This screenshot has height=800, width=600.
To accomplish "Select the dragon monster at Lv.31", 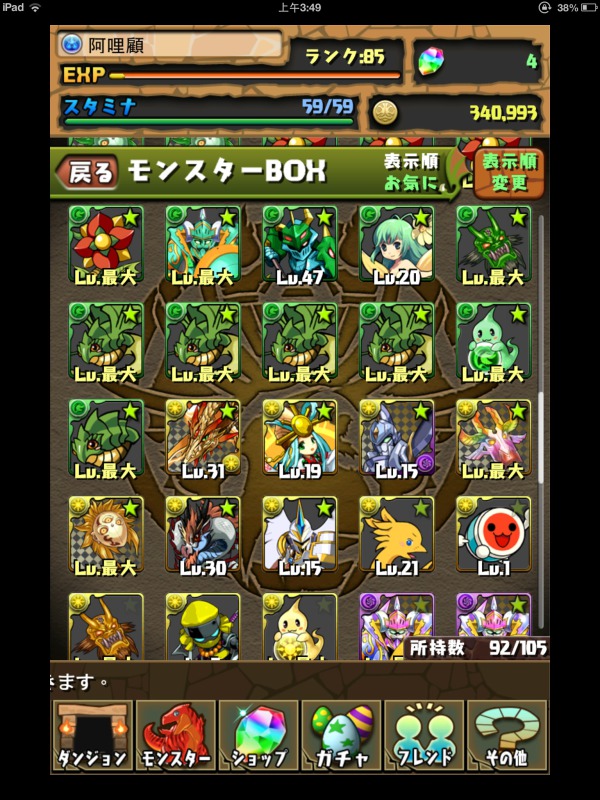I will (202, 438).
